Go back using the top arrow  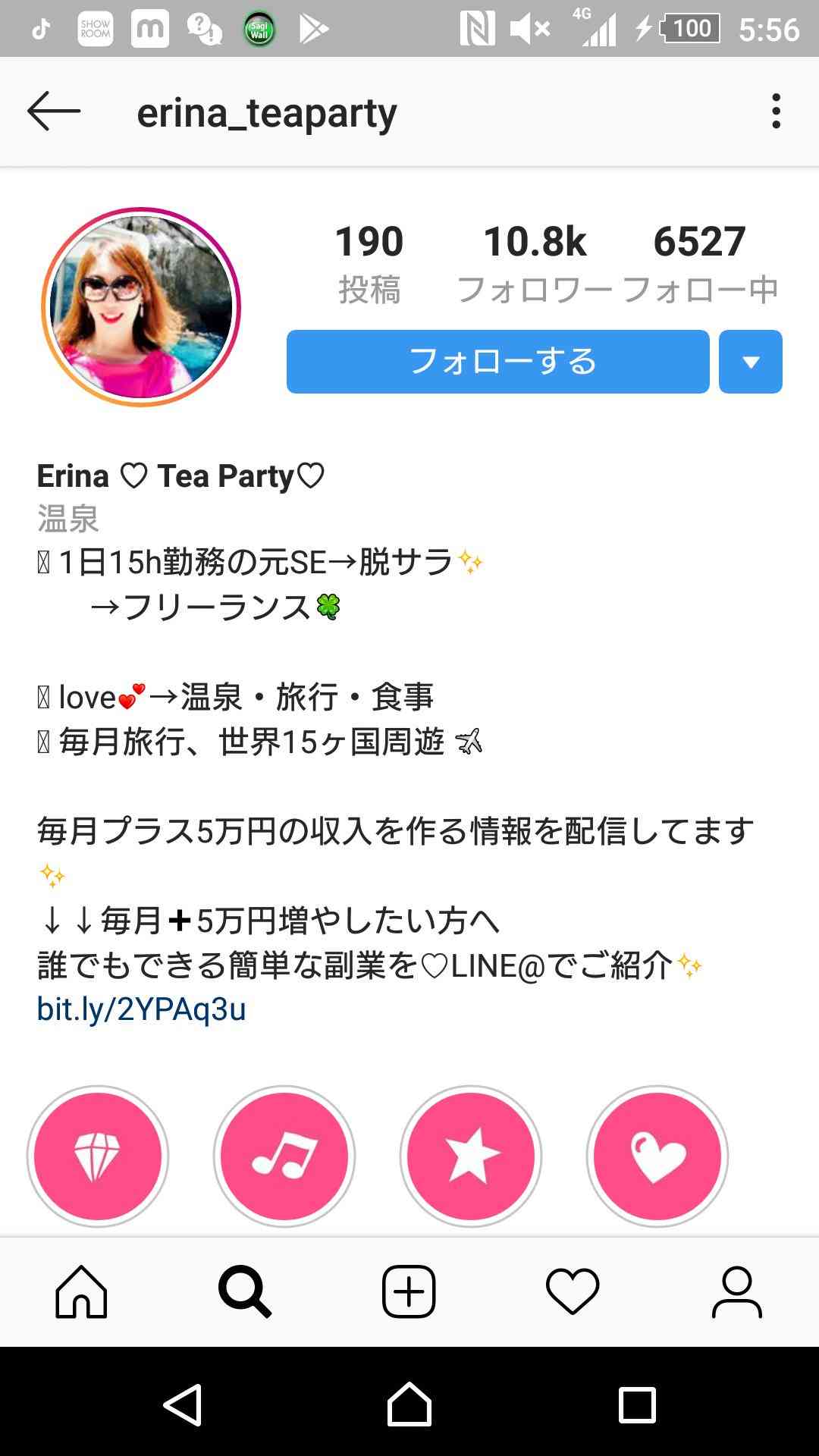pyautogui.click(x=54, y=111)
